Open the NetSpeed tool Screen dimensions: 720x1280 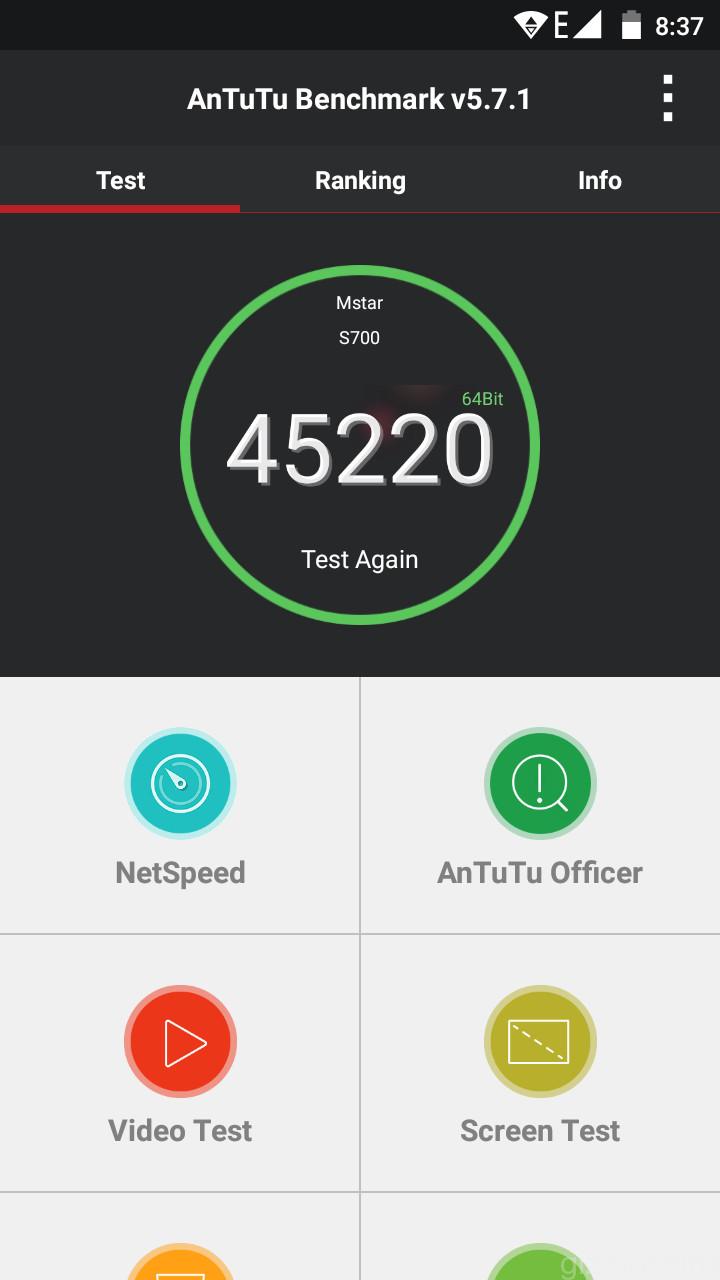point(180,806)
